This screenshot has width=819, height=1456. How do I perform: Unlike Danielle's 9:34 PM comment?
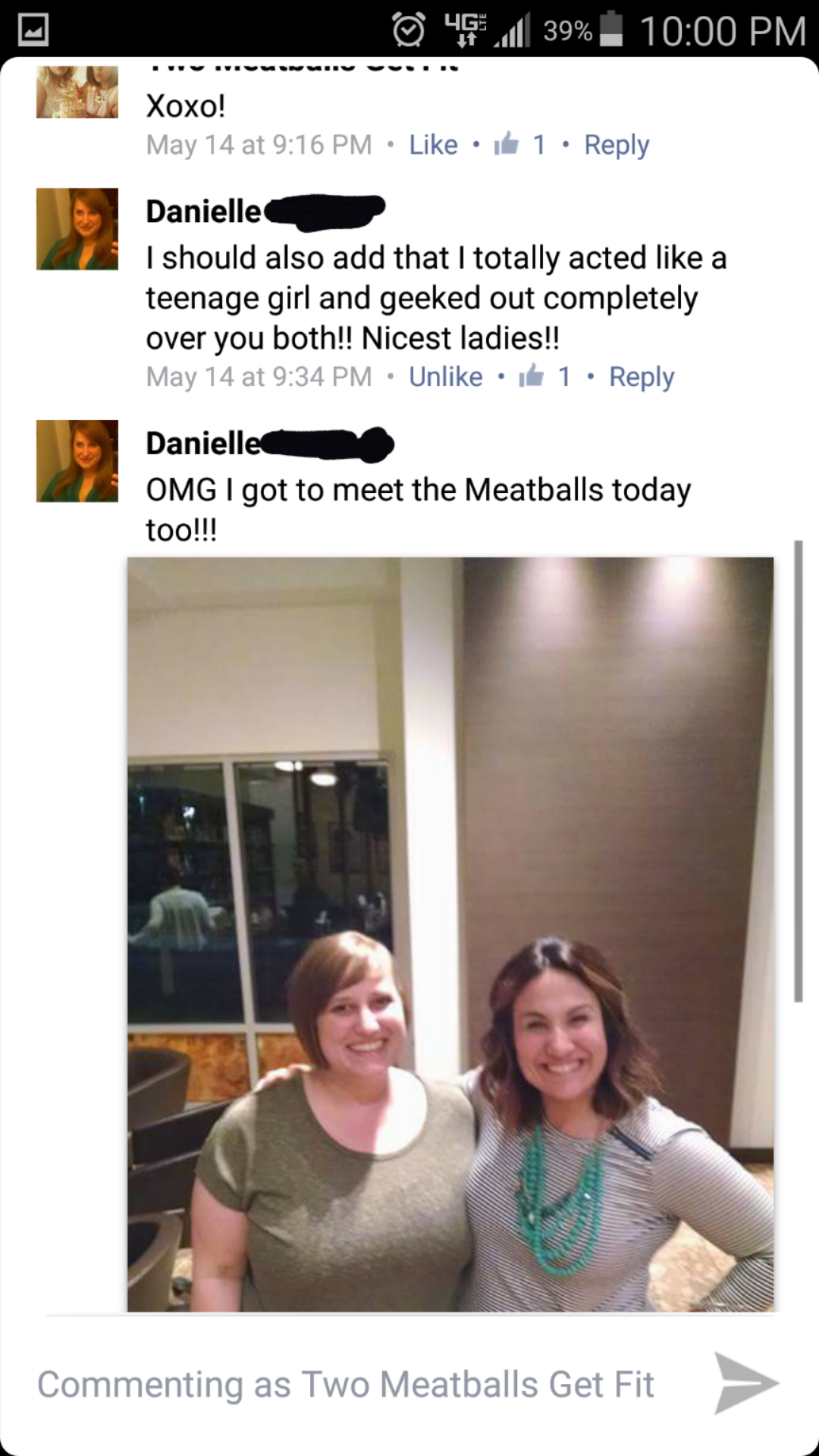445,377
